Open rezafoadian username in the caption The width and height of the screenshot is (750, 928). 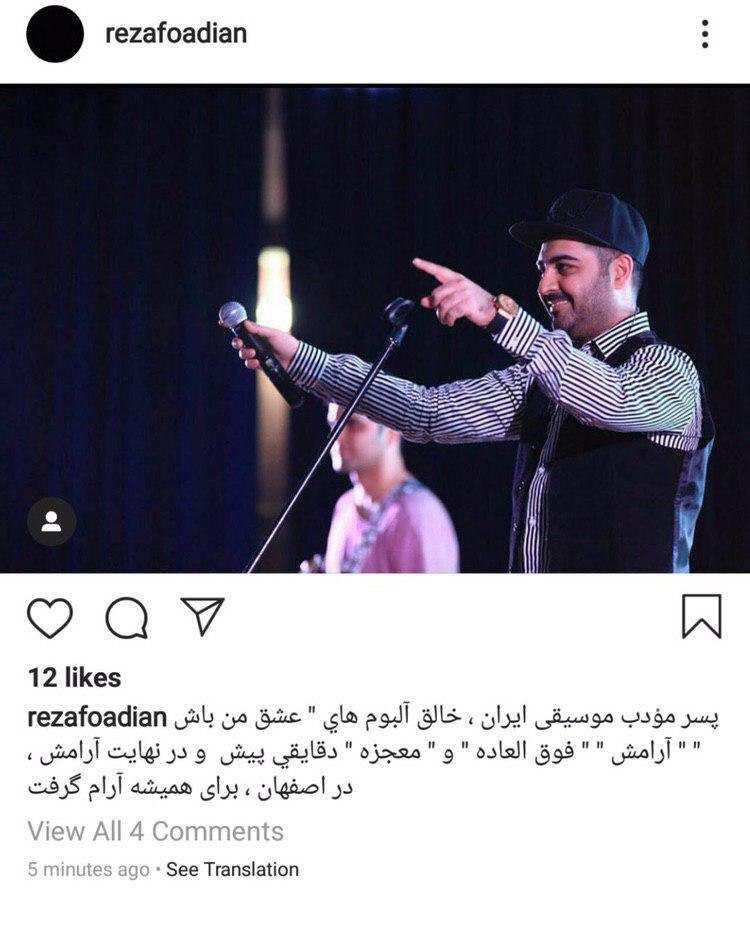click(97, 718)
